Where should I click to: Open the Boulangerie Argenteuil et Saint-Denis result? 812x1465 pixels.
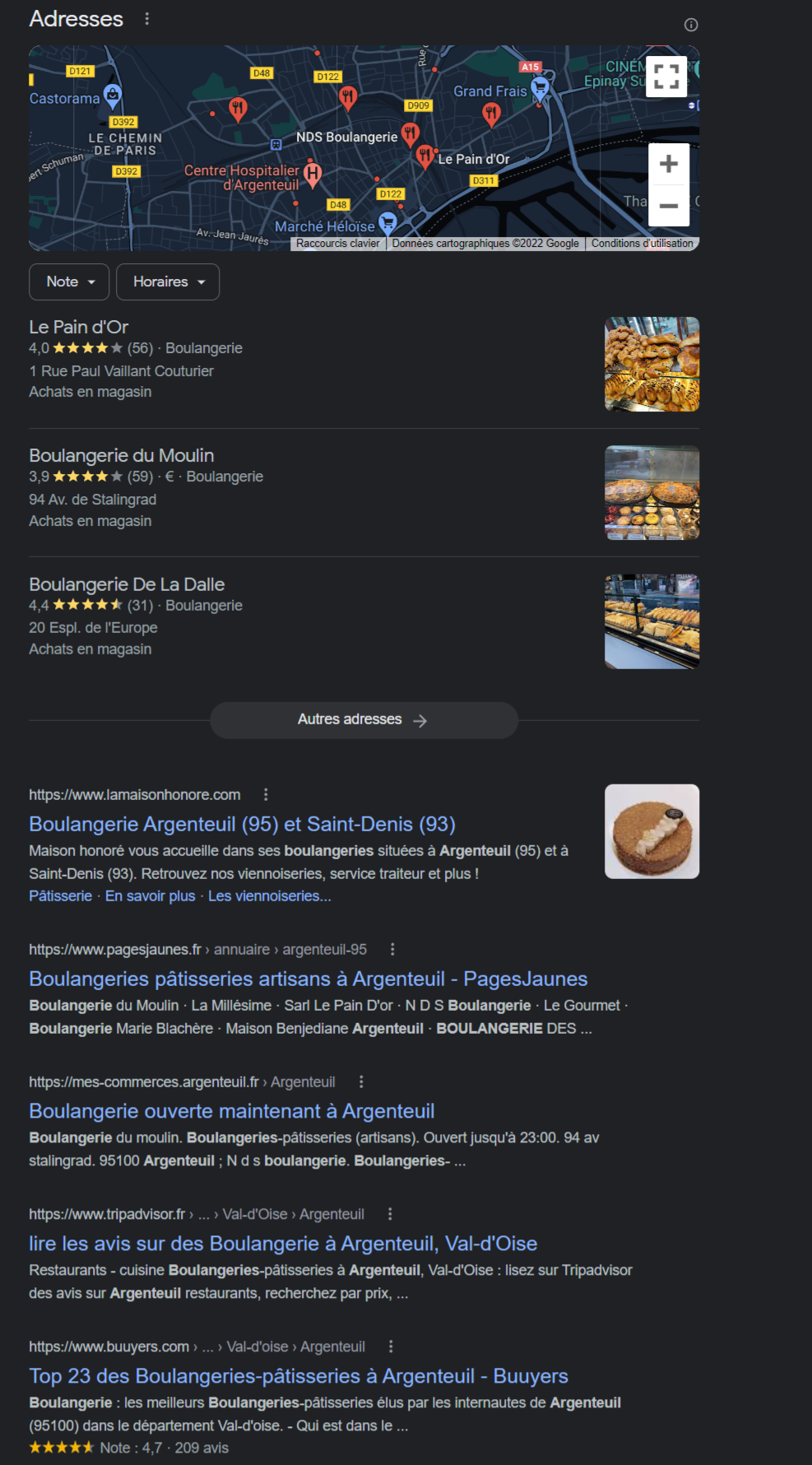242,824
